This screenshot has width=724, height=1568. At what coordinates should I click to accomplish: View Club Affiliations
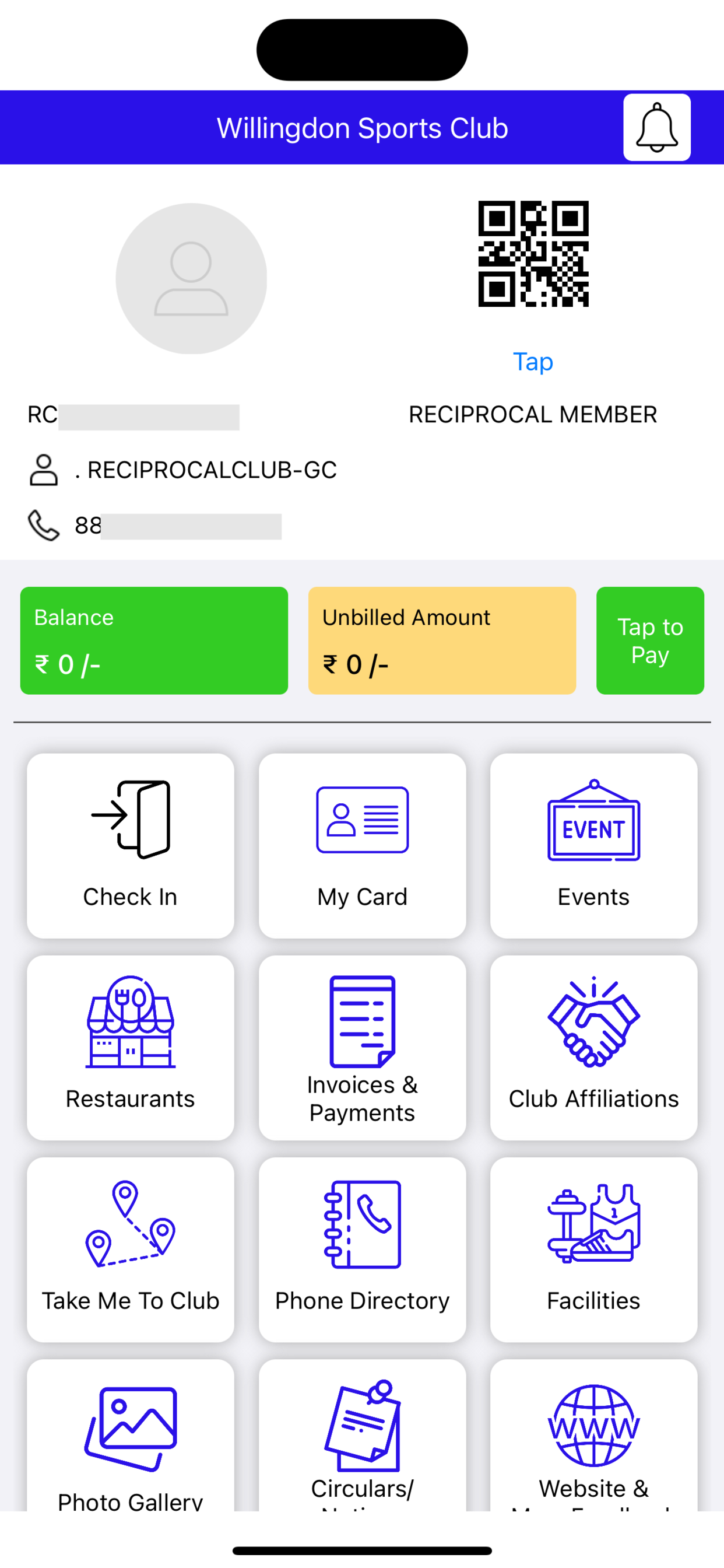click(593, 1047)
